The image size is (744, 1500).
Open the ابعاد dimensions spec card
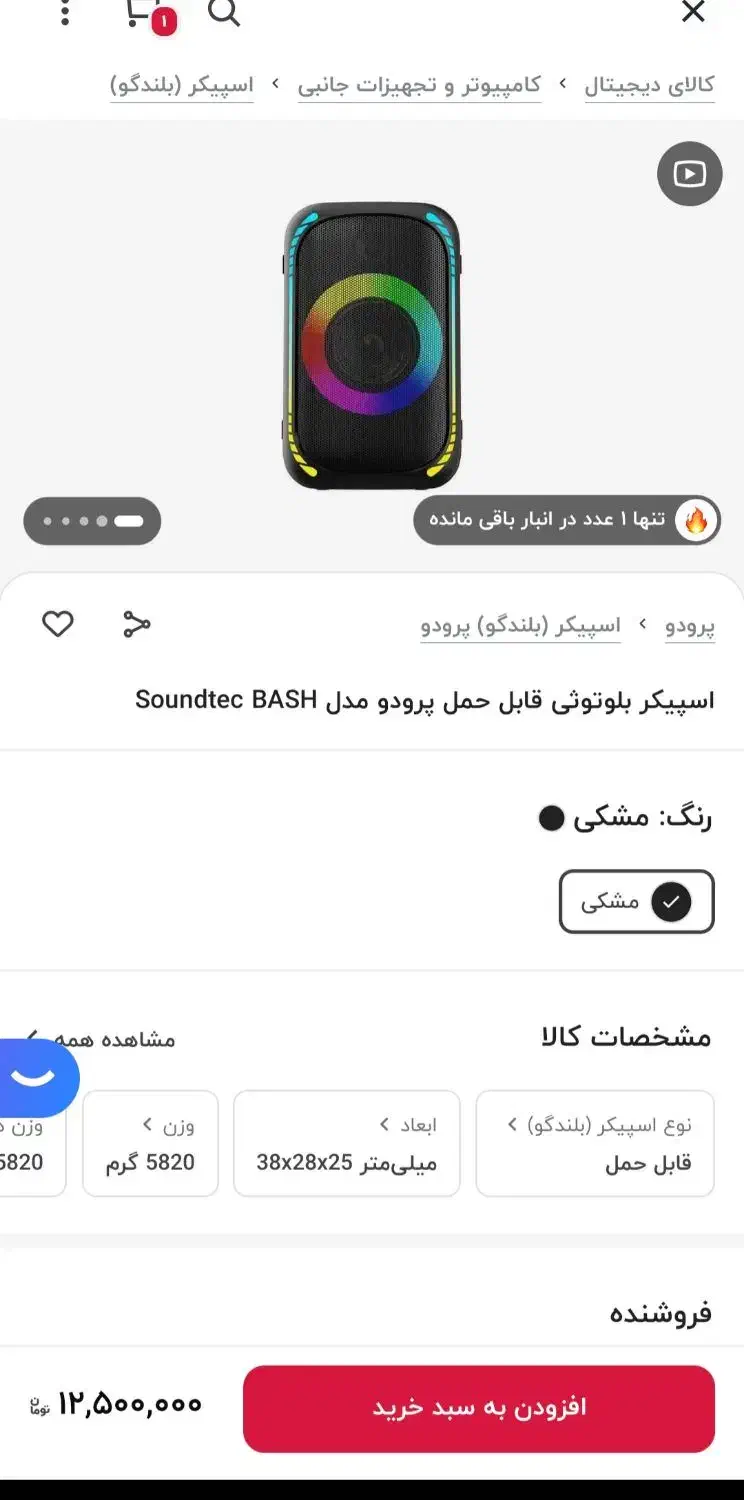coord(347,1143)
